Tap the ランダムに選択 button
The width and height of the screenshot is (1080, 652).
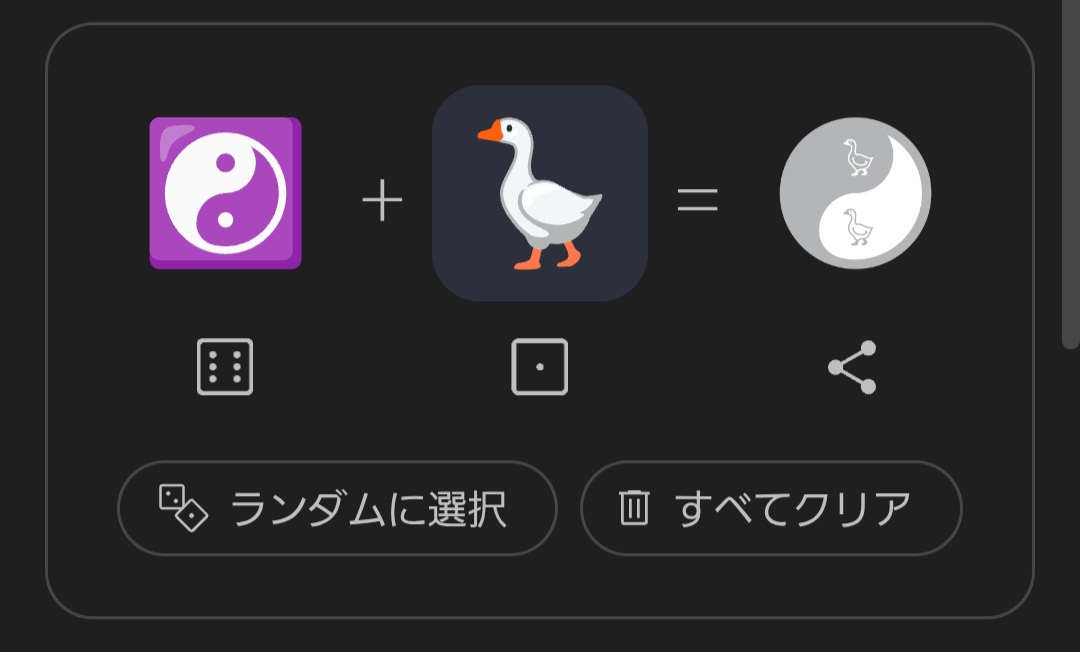point(337,508)
